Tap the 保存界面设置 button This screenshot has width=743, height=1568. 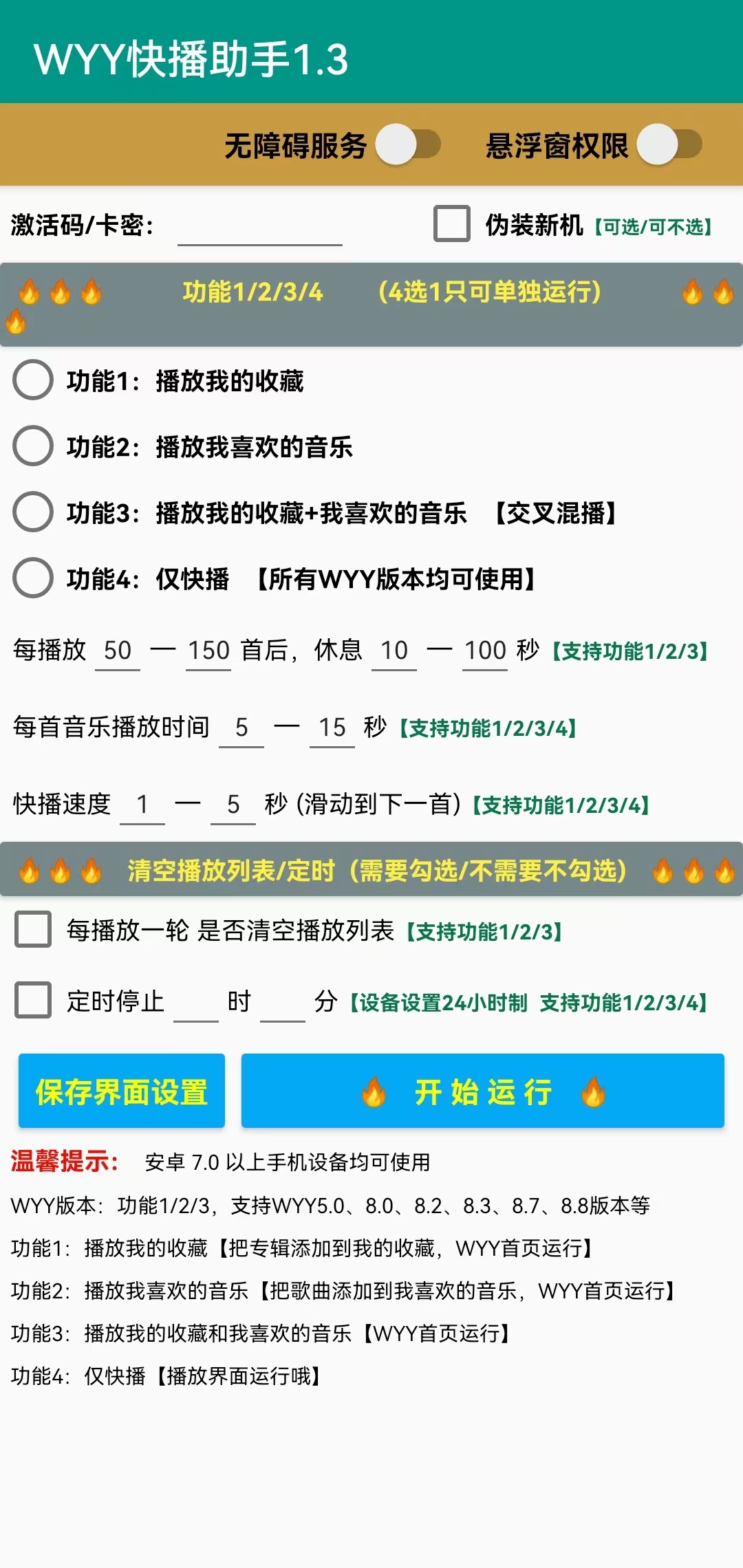coord(122,1091)
